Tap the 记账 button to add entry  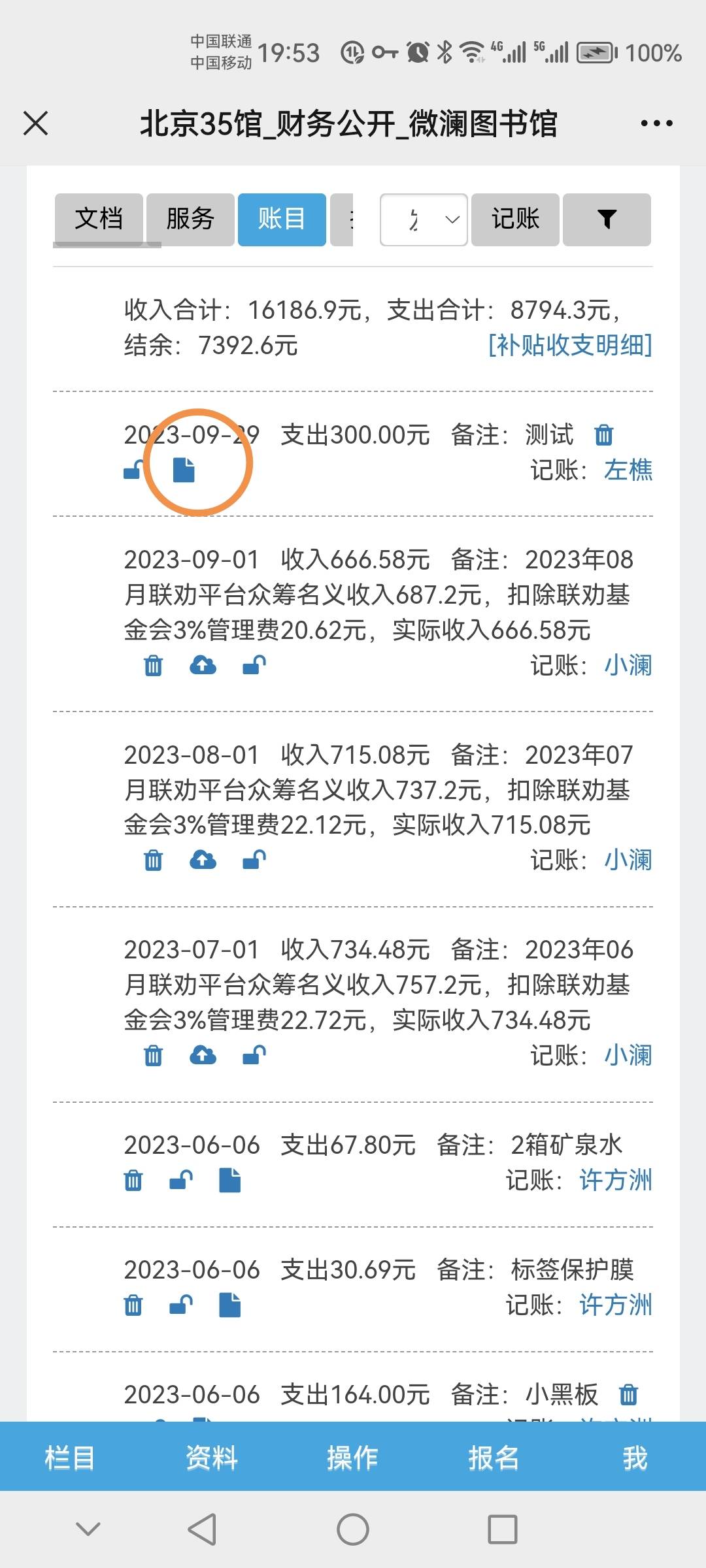515,219
